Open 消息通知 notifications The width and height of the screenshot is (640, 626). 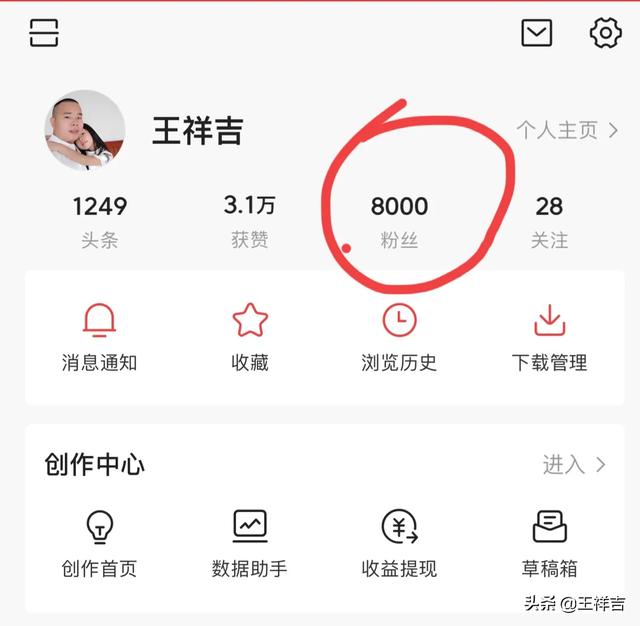pos(99,337)
